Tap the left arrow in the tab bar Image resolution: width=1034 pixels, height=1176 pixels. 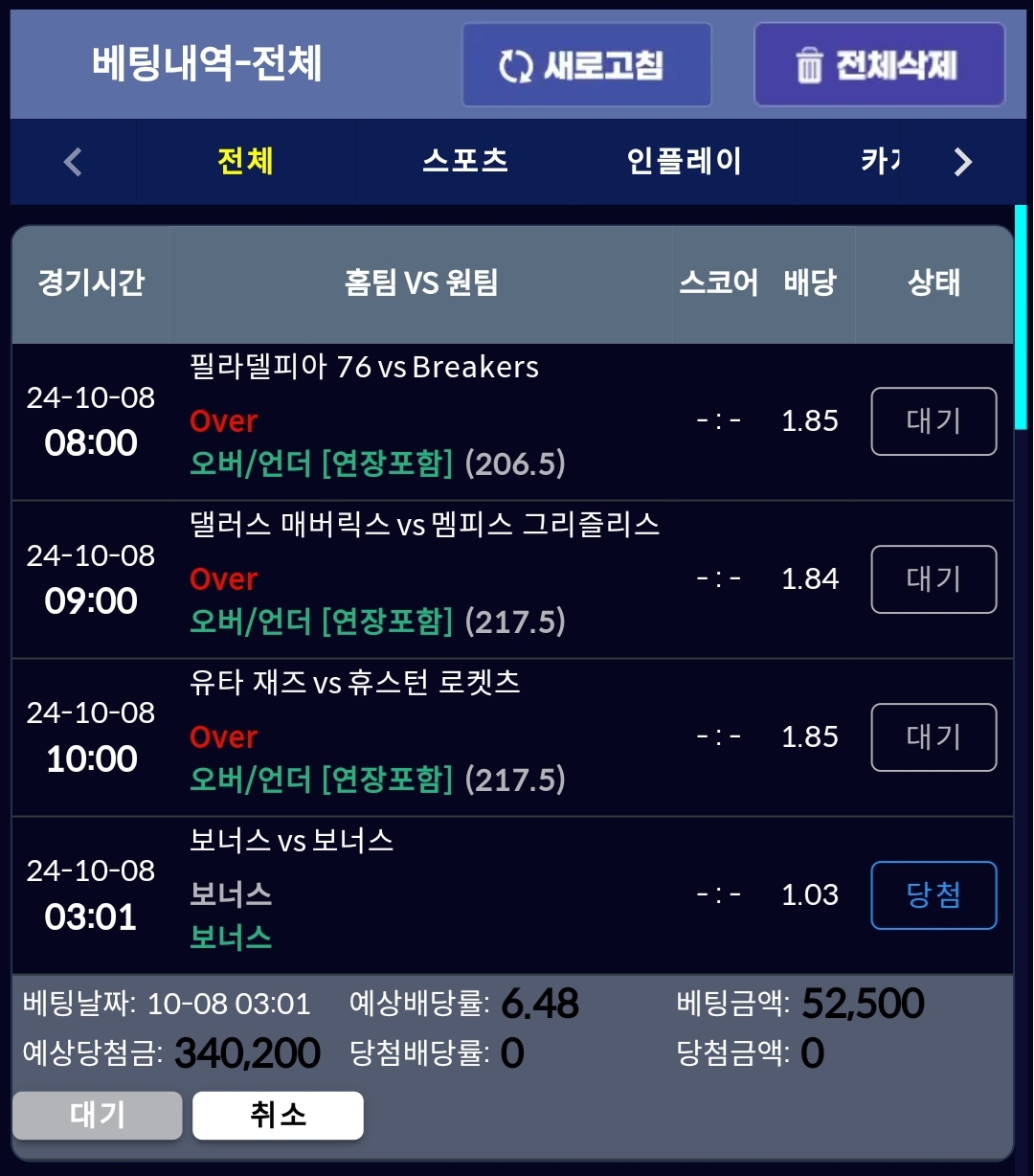[73, 162]
